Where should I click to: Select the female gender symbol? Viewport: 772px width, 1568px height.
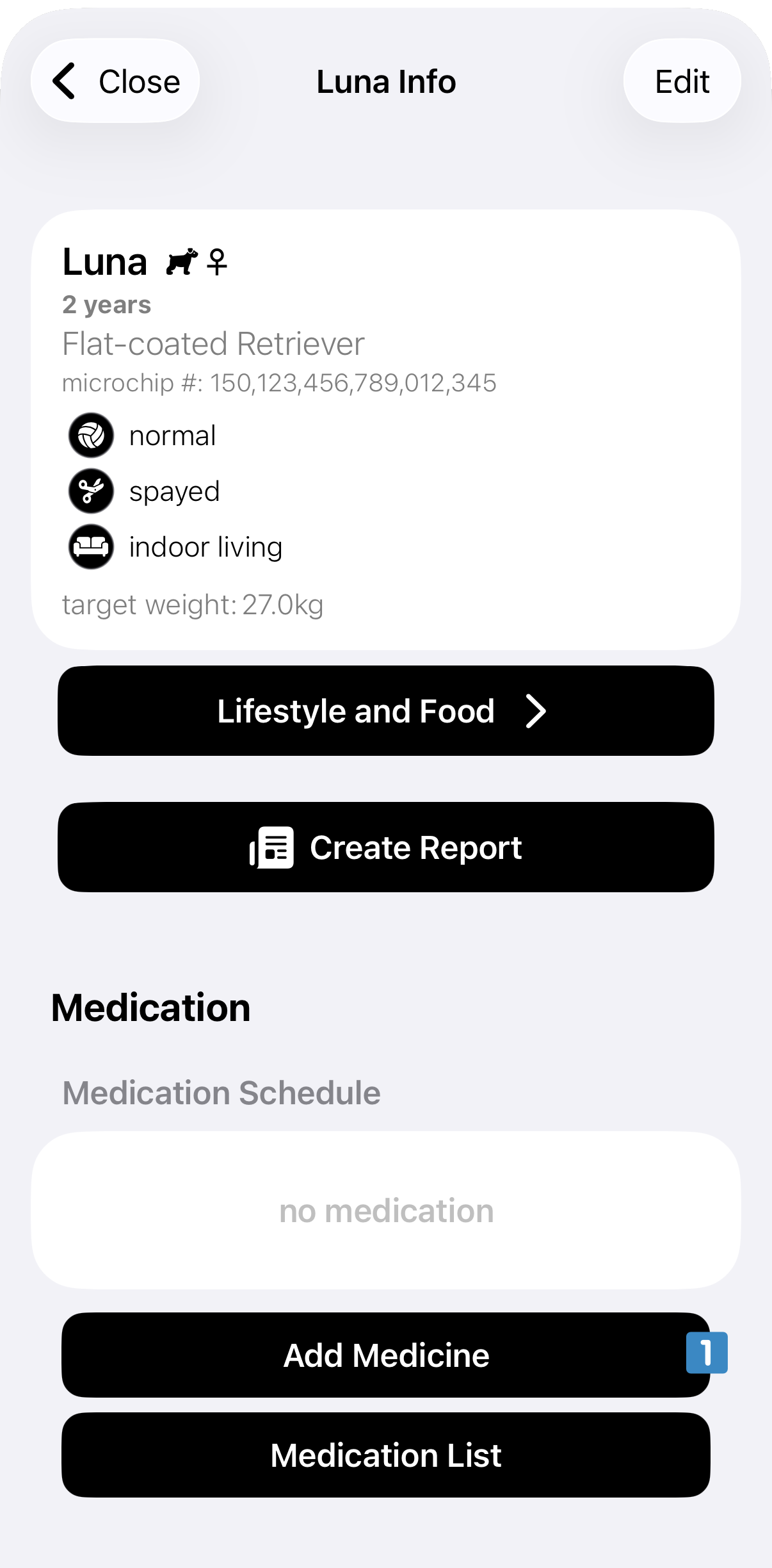tap(218, 261)
